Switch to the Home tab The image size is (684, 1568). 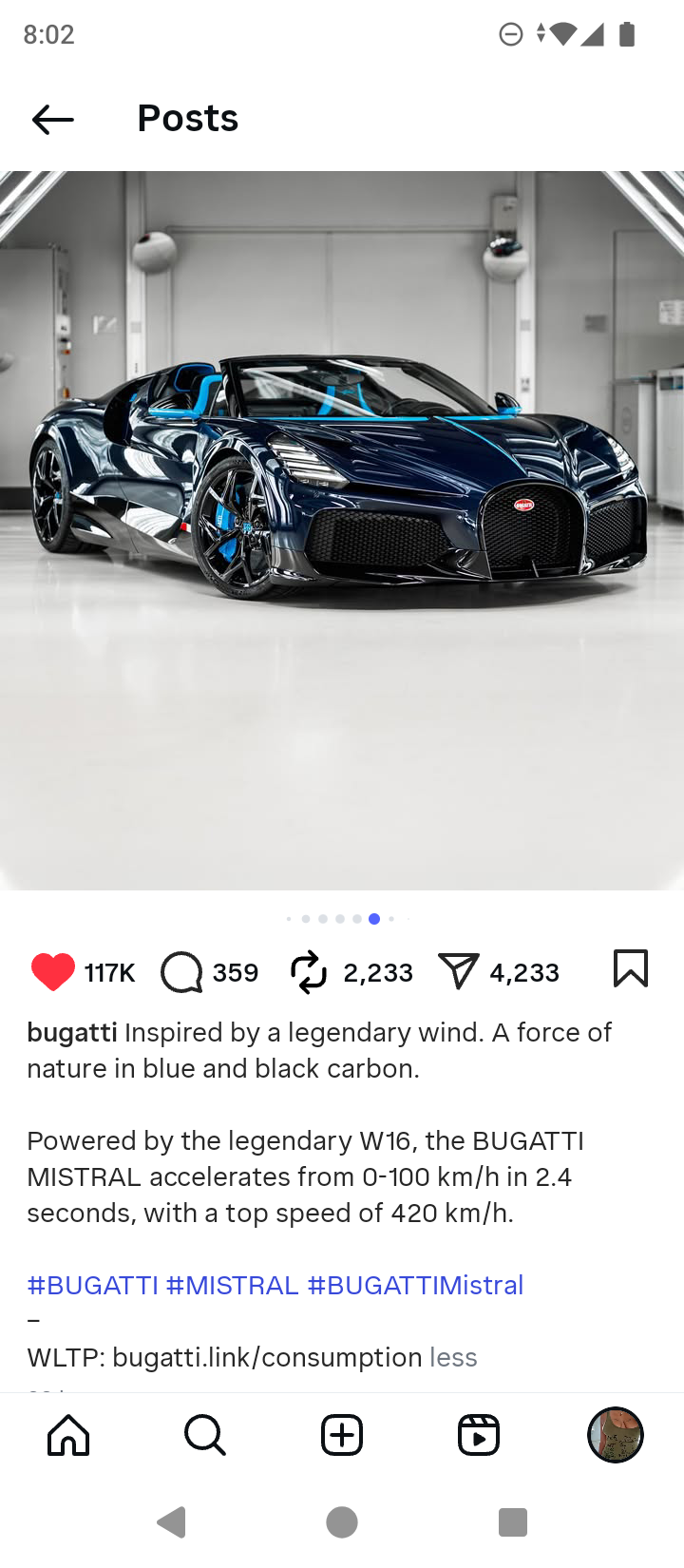[x=68, y=1435]
